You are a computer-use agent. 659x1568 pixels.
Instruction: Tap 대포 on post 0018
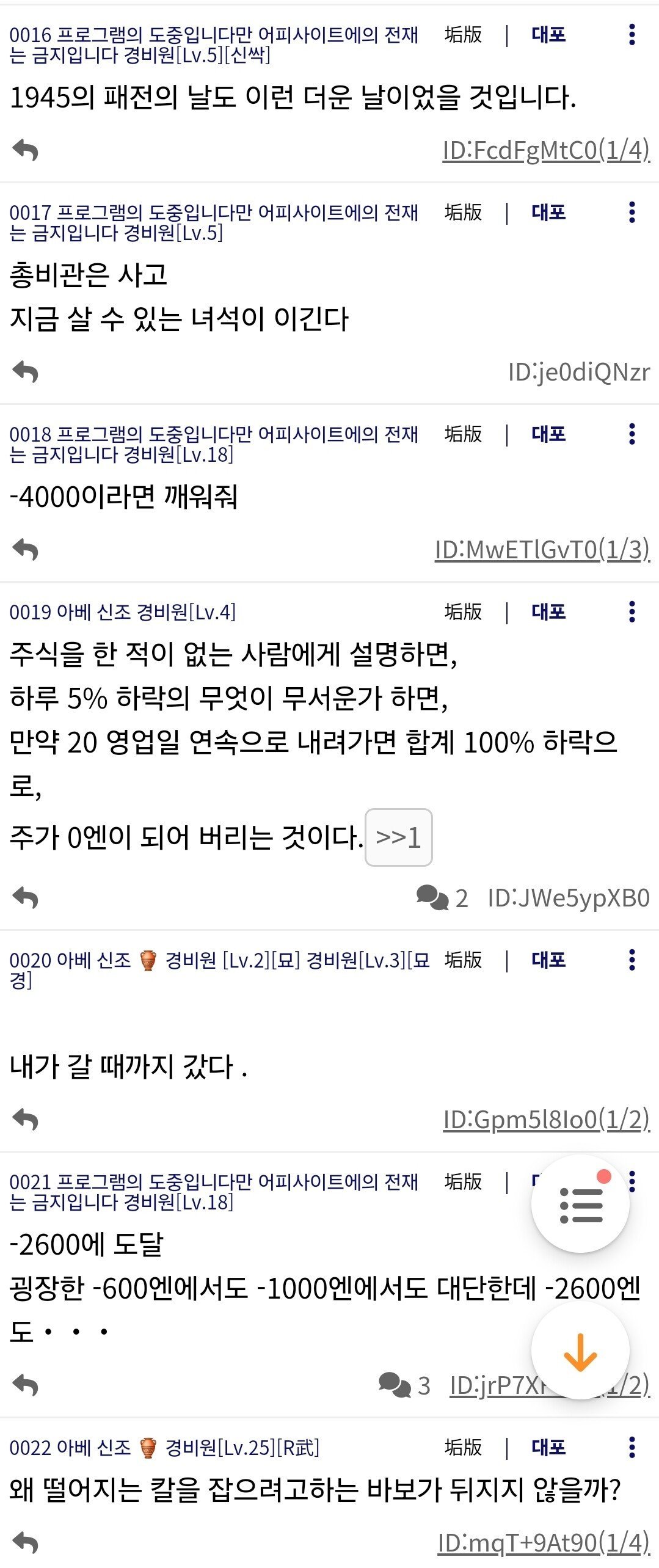coord(548,434)
